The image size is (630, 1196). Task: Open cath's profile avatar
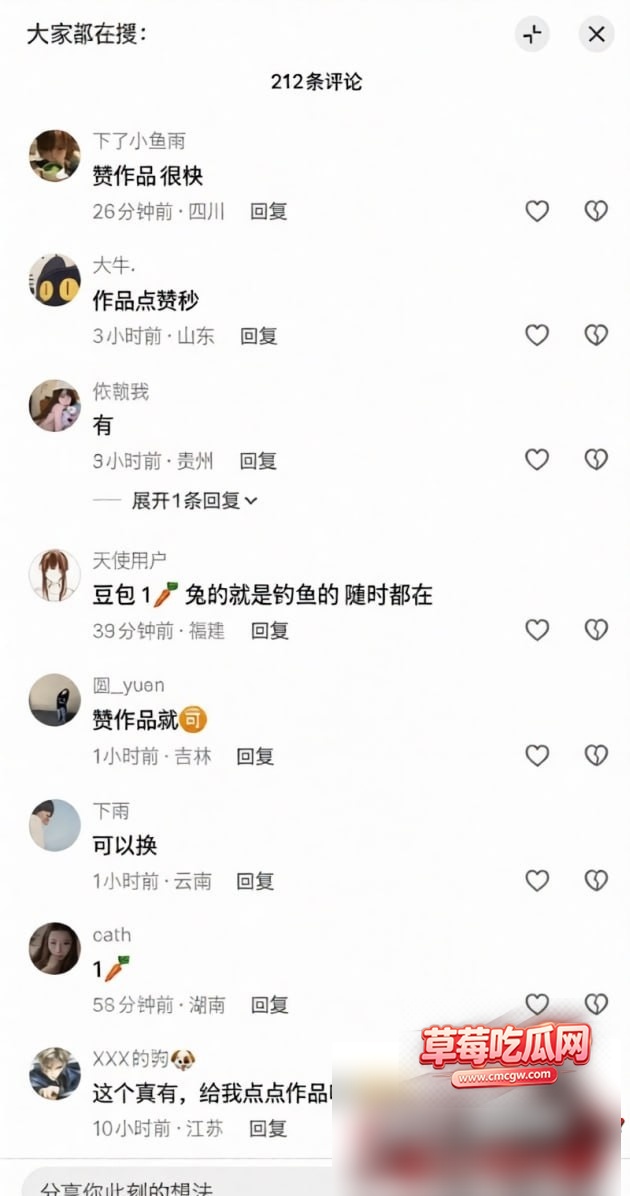55,948
